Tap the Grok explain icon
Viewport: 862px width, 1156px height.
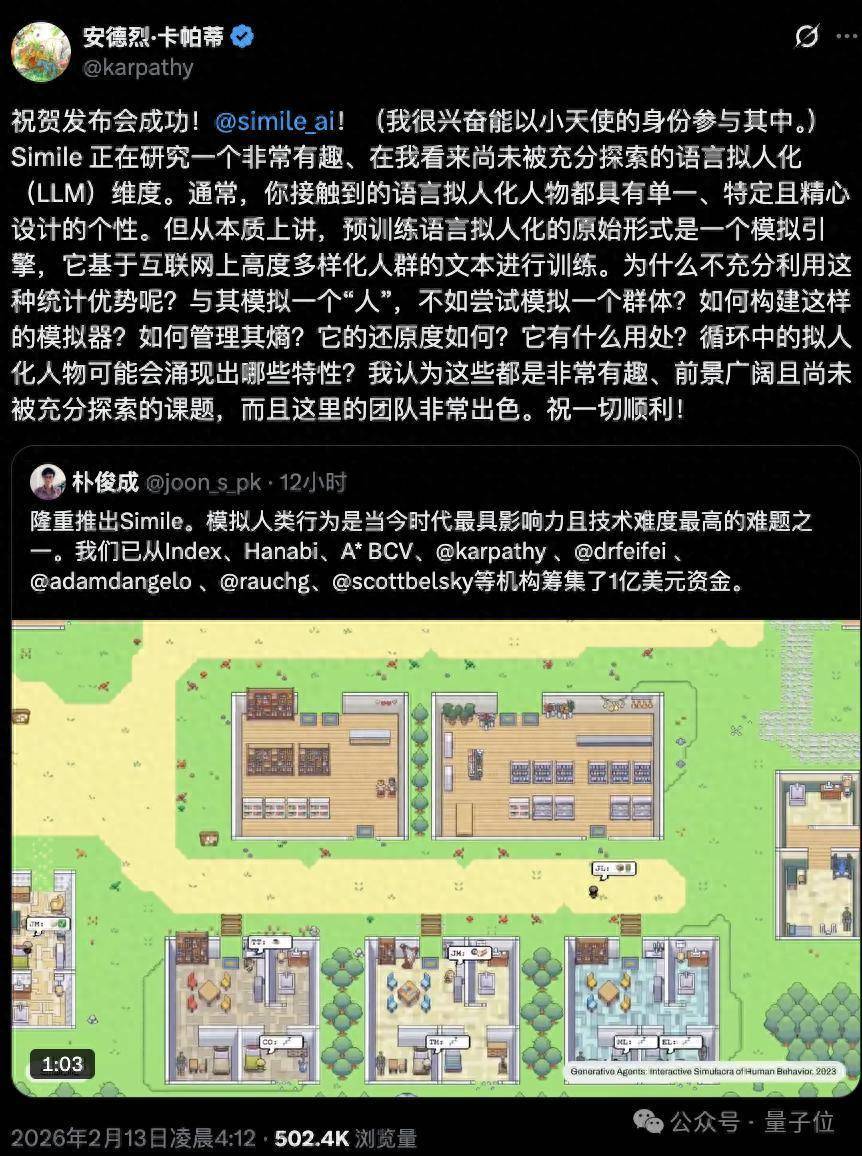(806, 37)
